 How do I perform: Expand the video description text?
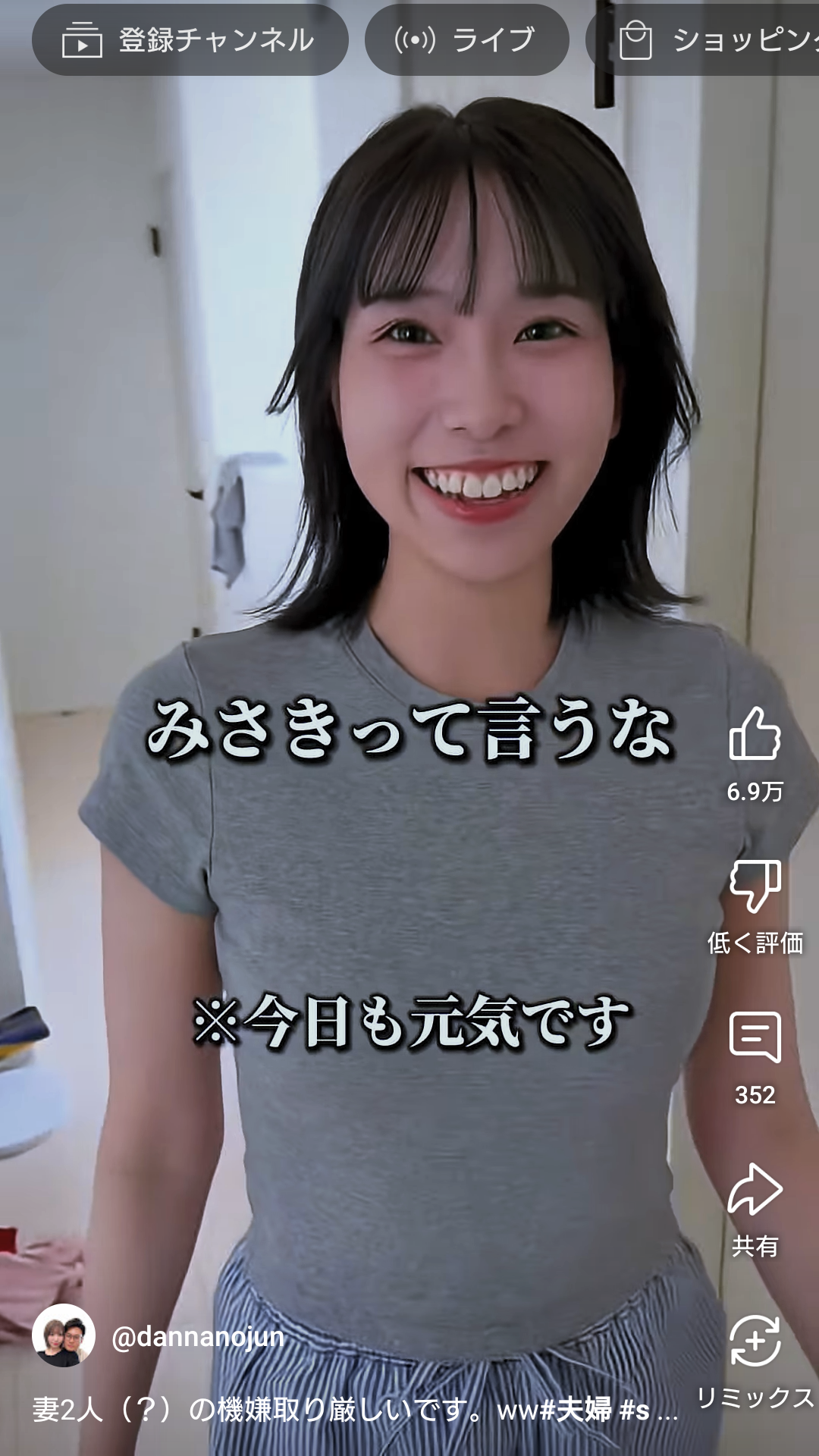[355, 1410]
